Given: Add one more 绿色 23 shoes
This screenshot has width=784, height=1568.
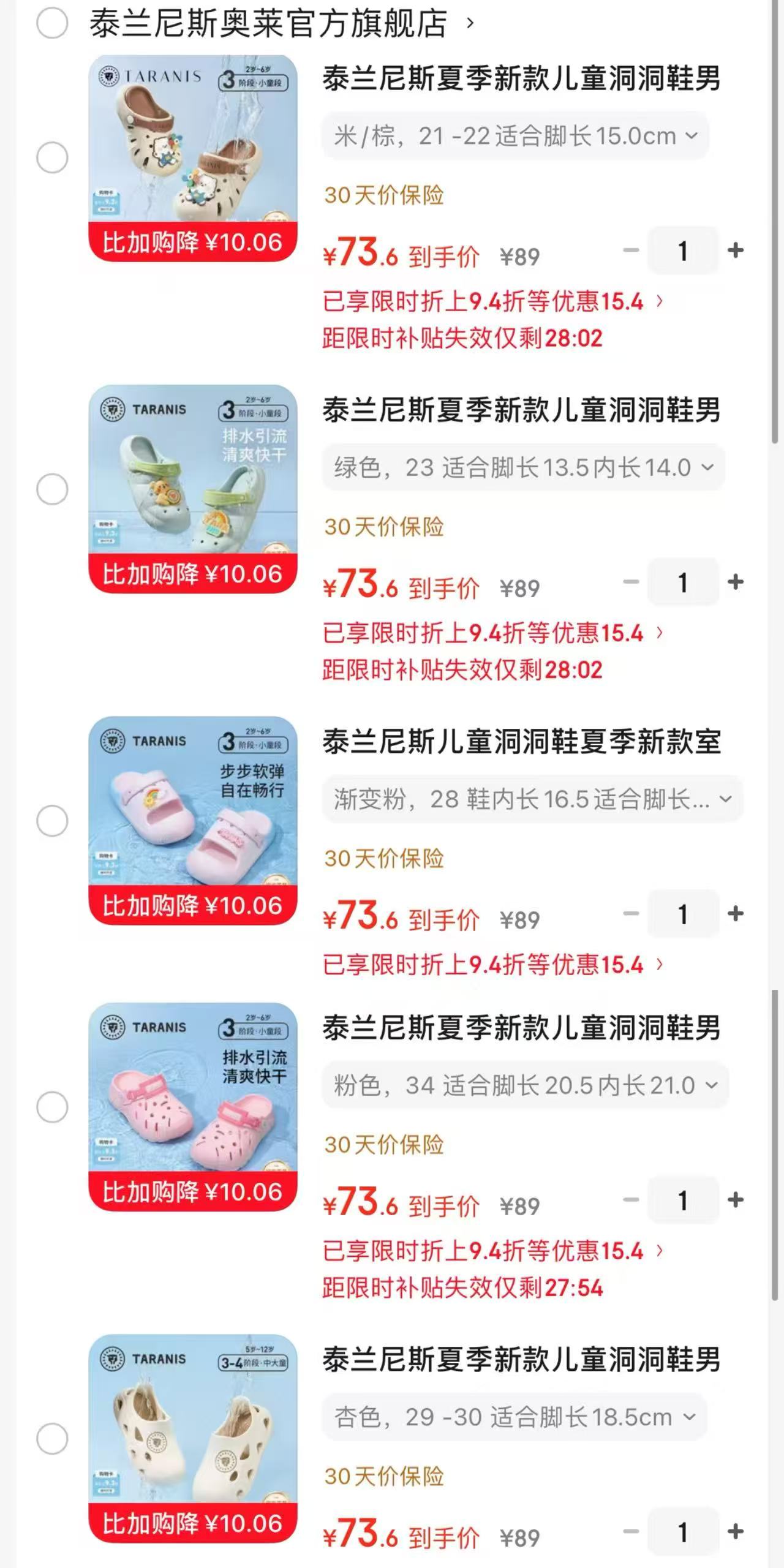Looking at the screenshot, I should tap(735, 582).
